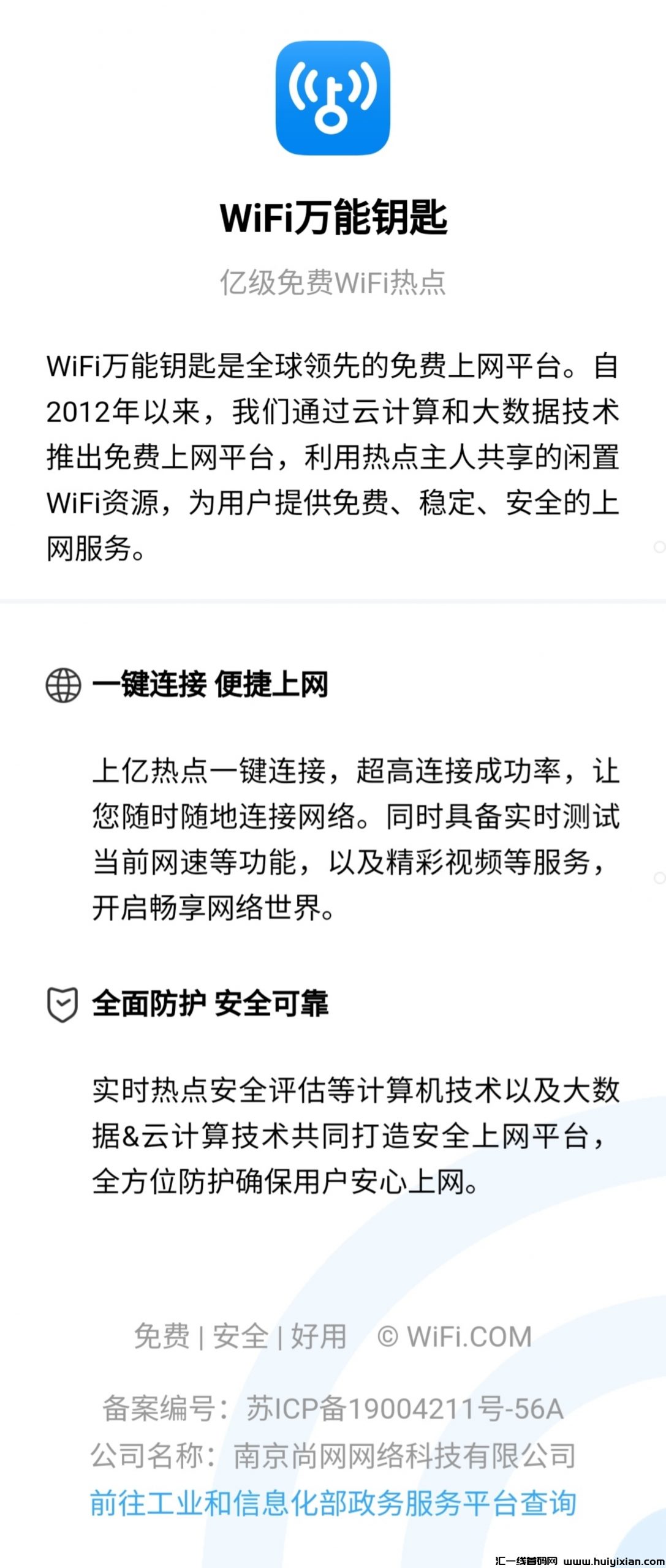Open the 前往工业和信息化部政务服务平台查询 link
Screen dimensions: 666x1568
(333, 1502)
